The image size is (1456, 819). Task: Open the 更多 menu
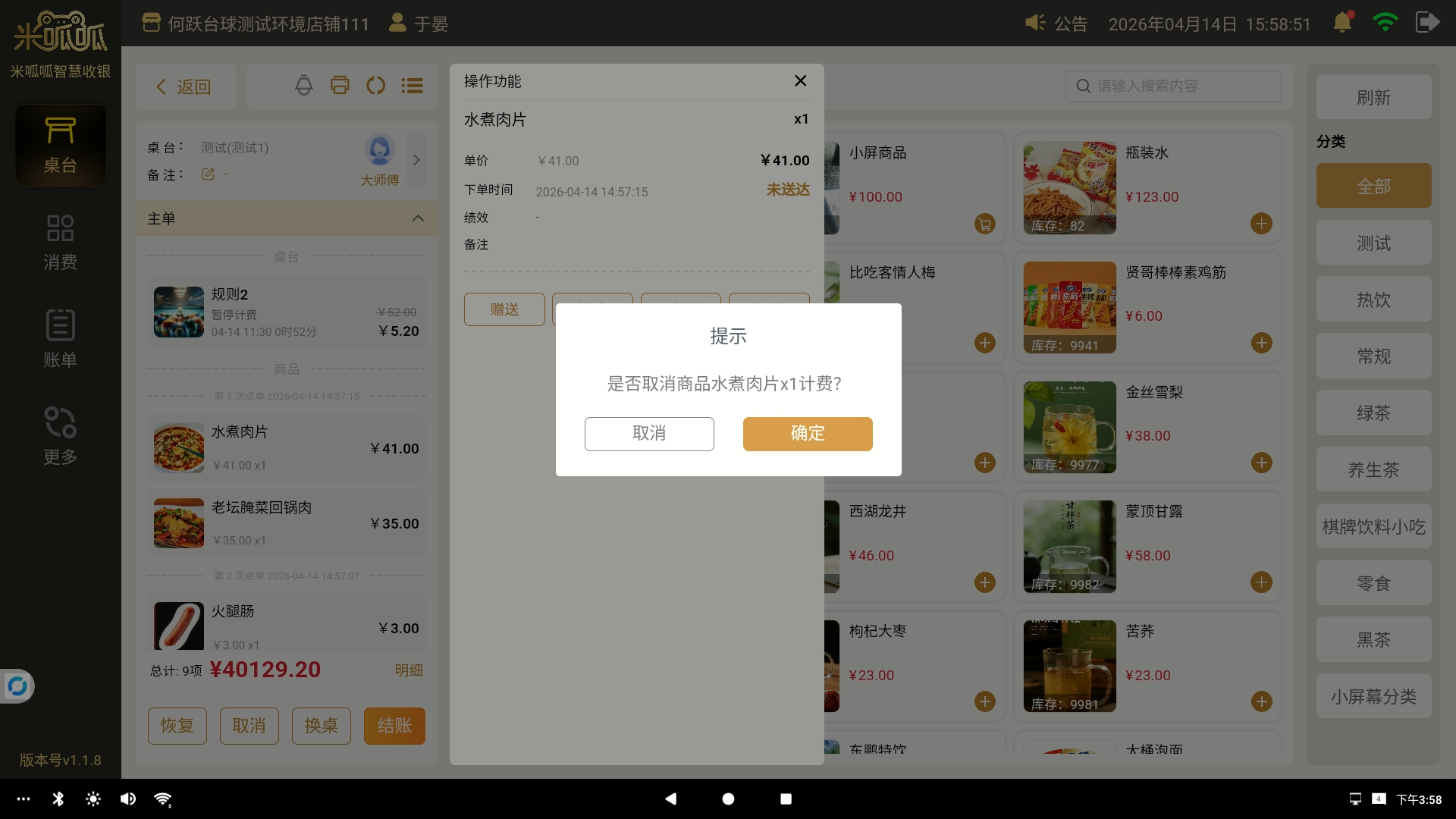click(60, 436)
